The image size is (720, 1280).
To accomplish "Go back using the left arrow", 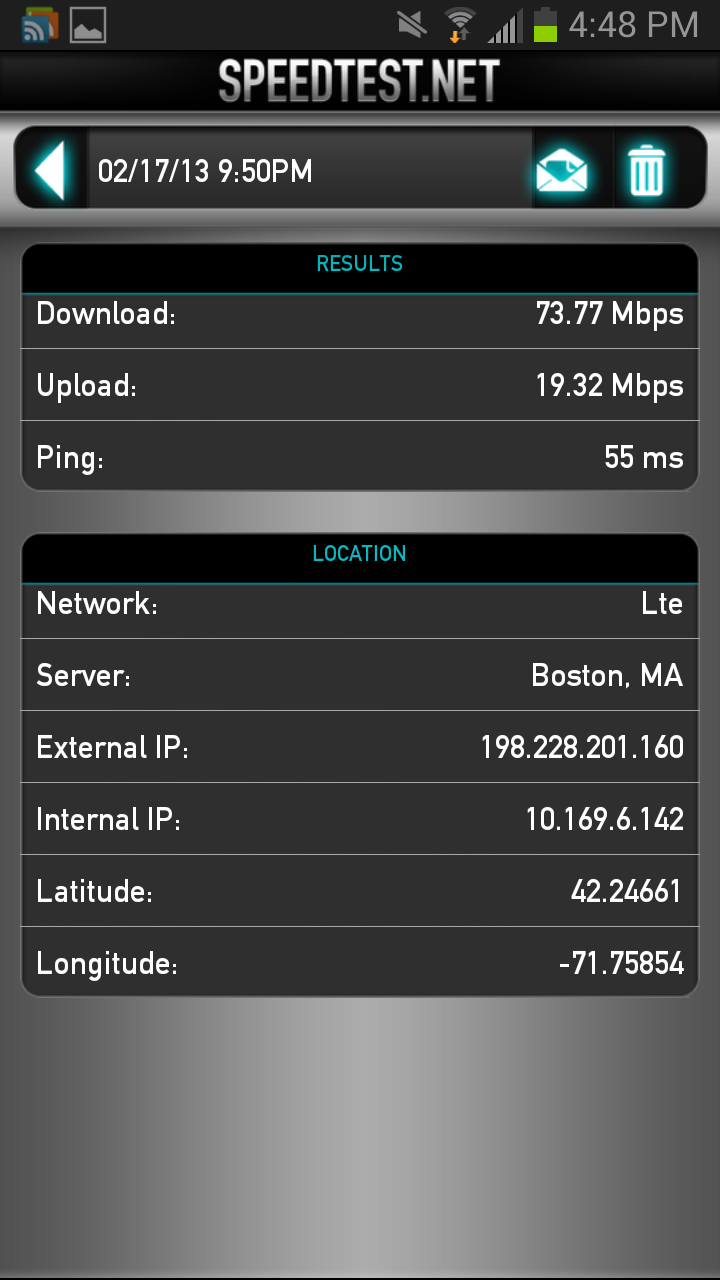I will click(x=50, y=169).
